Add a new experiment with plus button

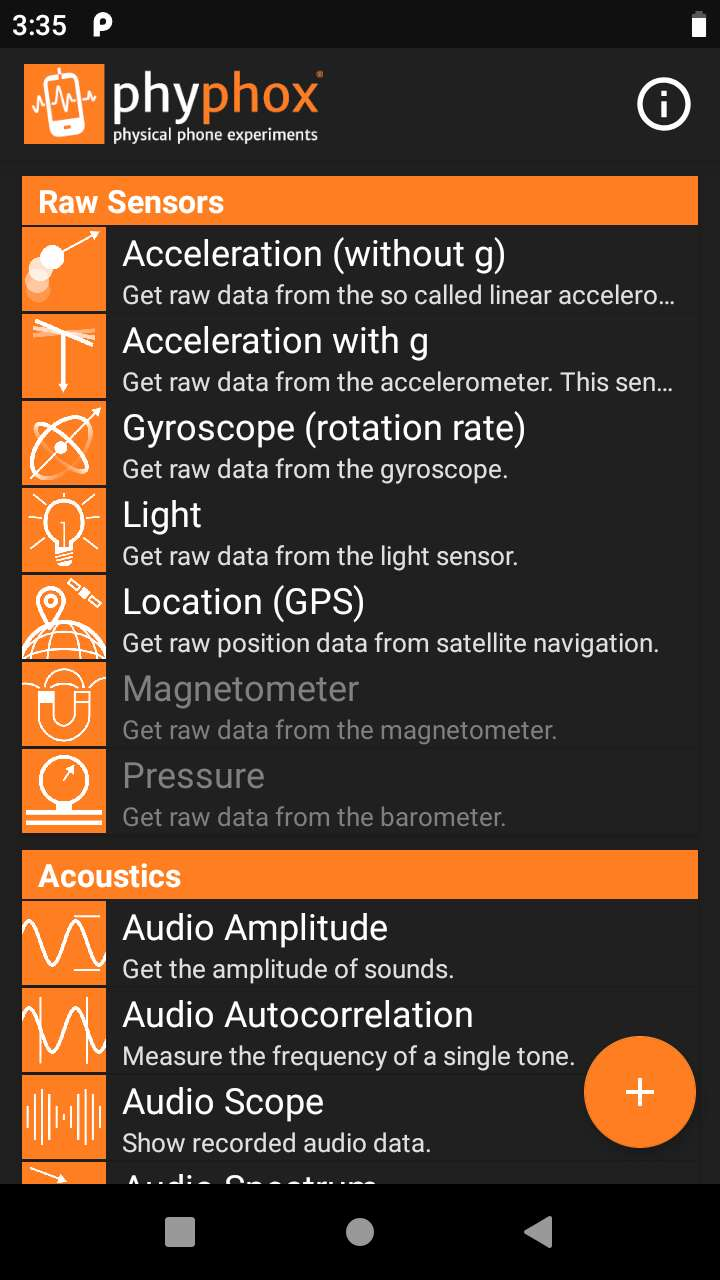(x=639, y=1092)
